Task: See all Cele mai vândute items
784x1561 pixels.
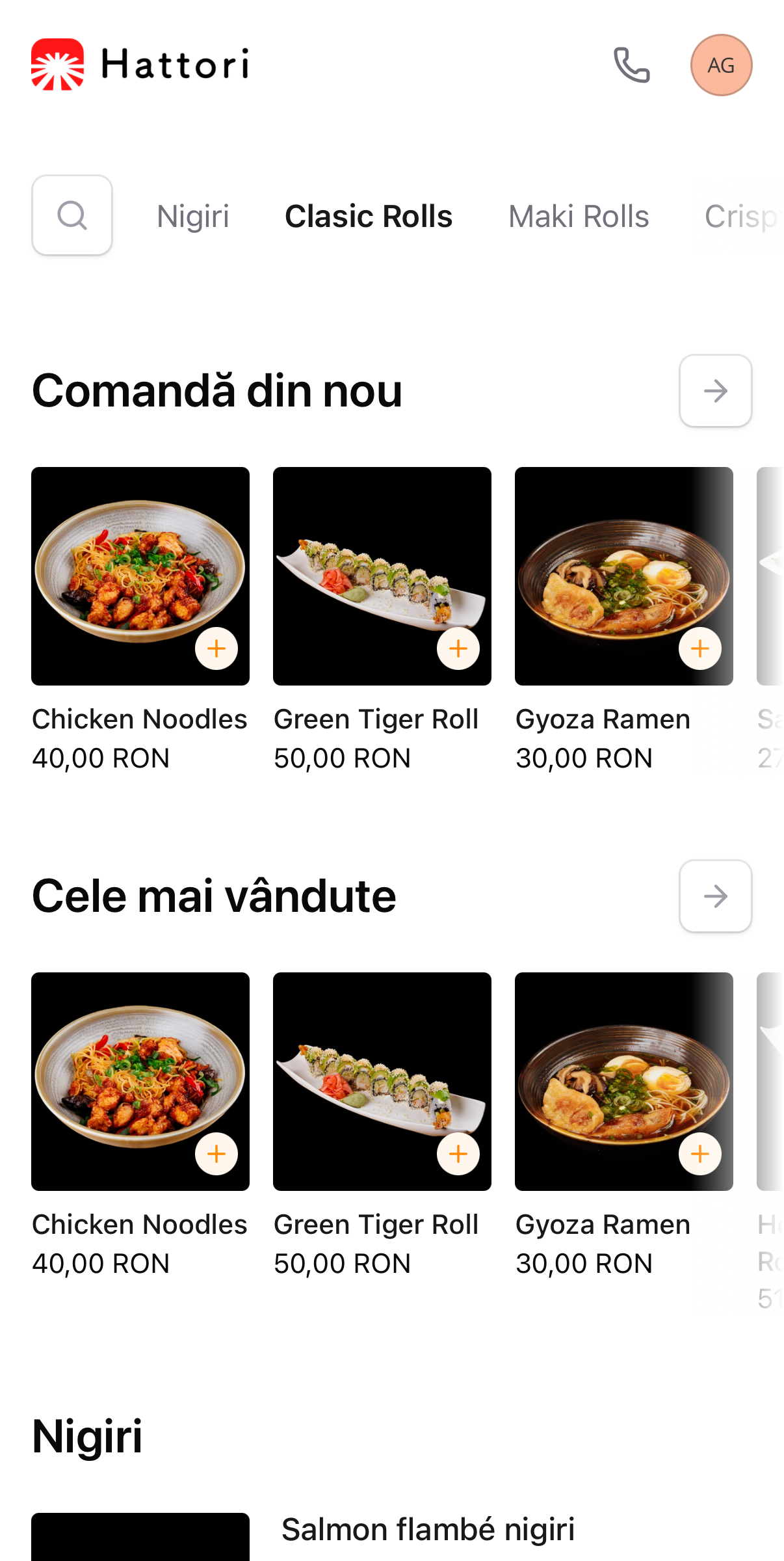Action: click(x=715, y=896)
